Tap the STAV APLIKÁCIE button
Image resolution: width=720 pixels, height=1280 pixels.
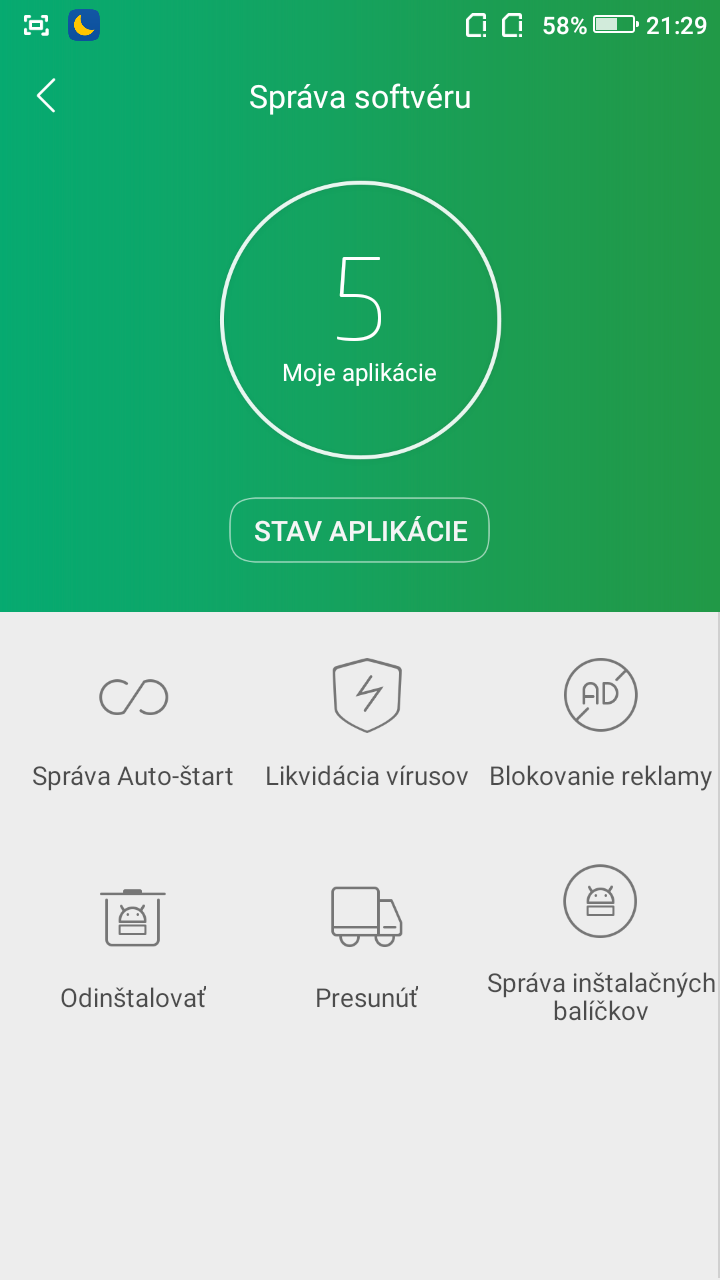(360, 530)
